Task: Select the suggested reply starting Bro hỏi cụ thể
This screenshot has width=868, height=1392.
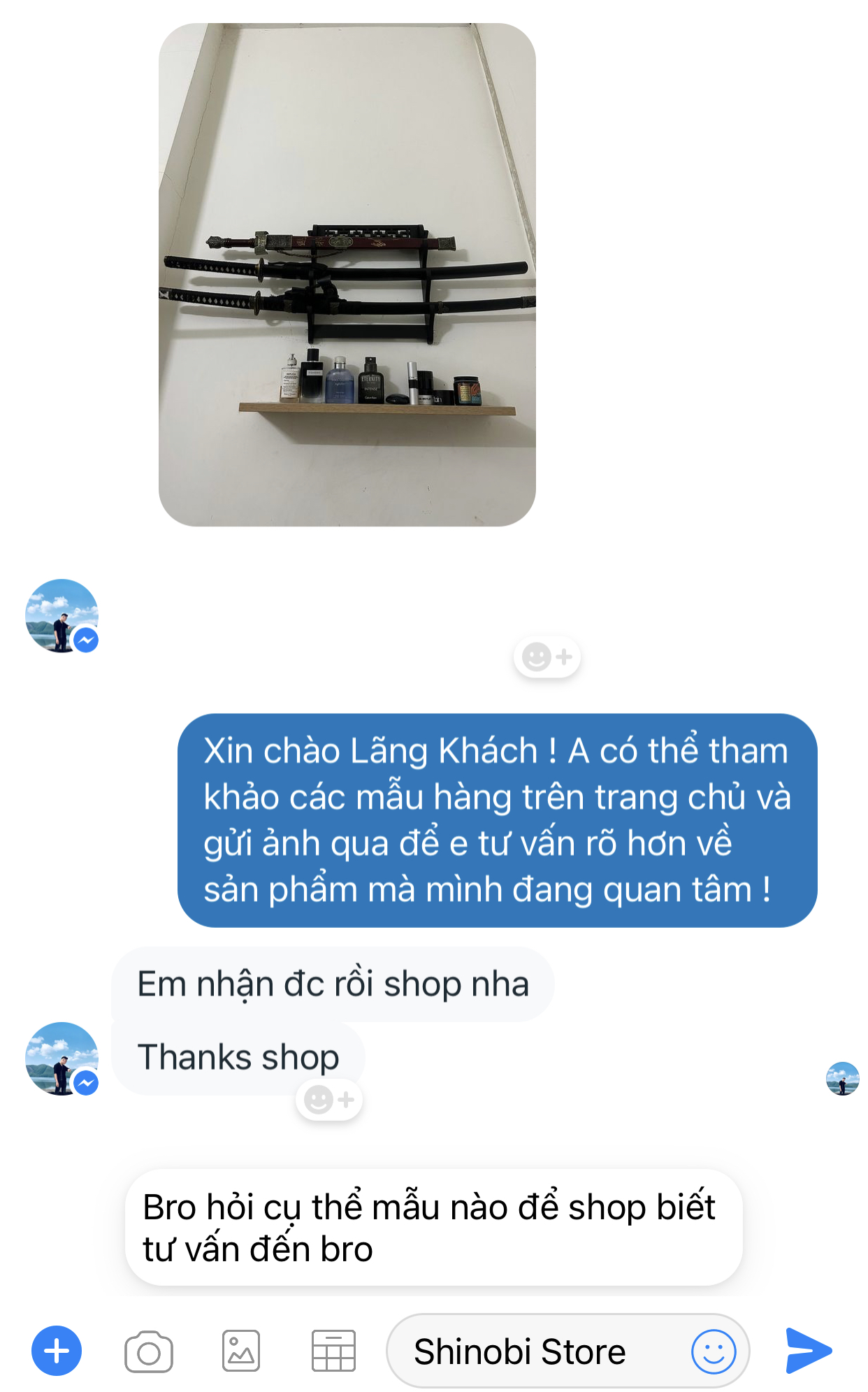Action: click(433, 1228)
